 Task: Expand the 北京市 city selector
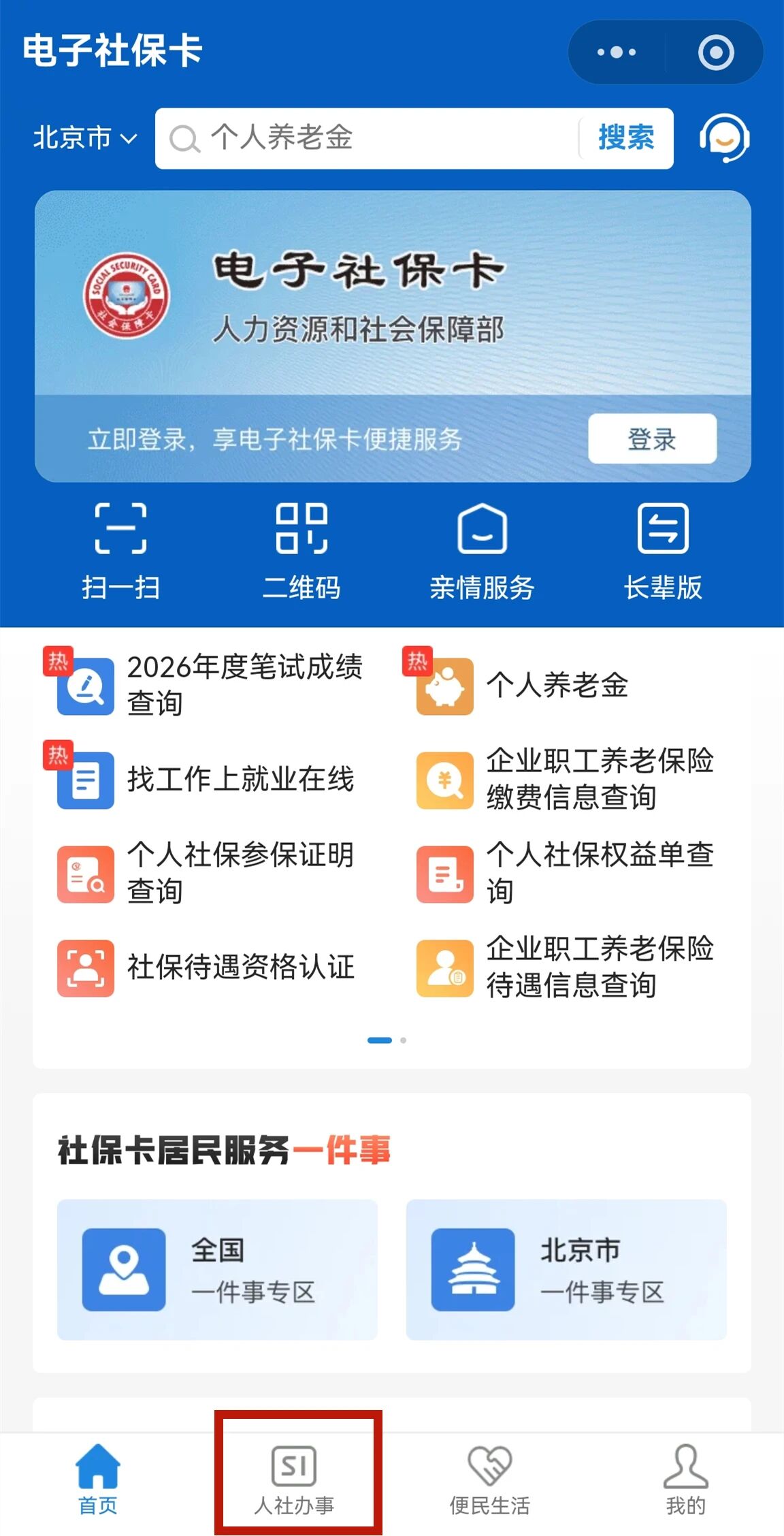(84, 138)
